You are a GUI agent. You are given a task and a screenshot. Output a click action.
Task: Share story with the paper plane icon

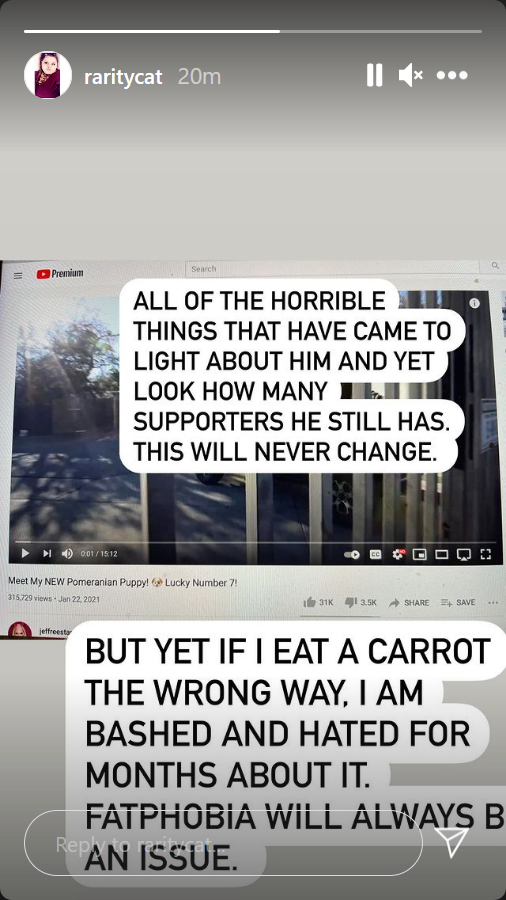point(453,841)
